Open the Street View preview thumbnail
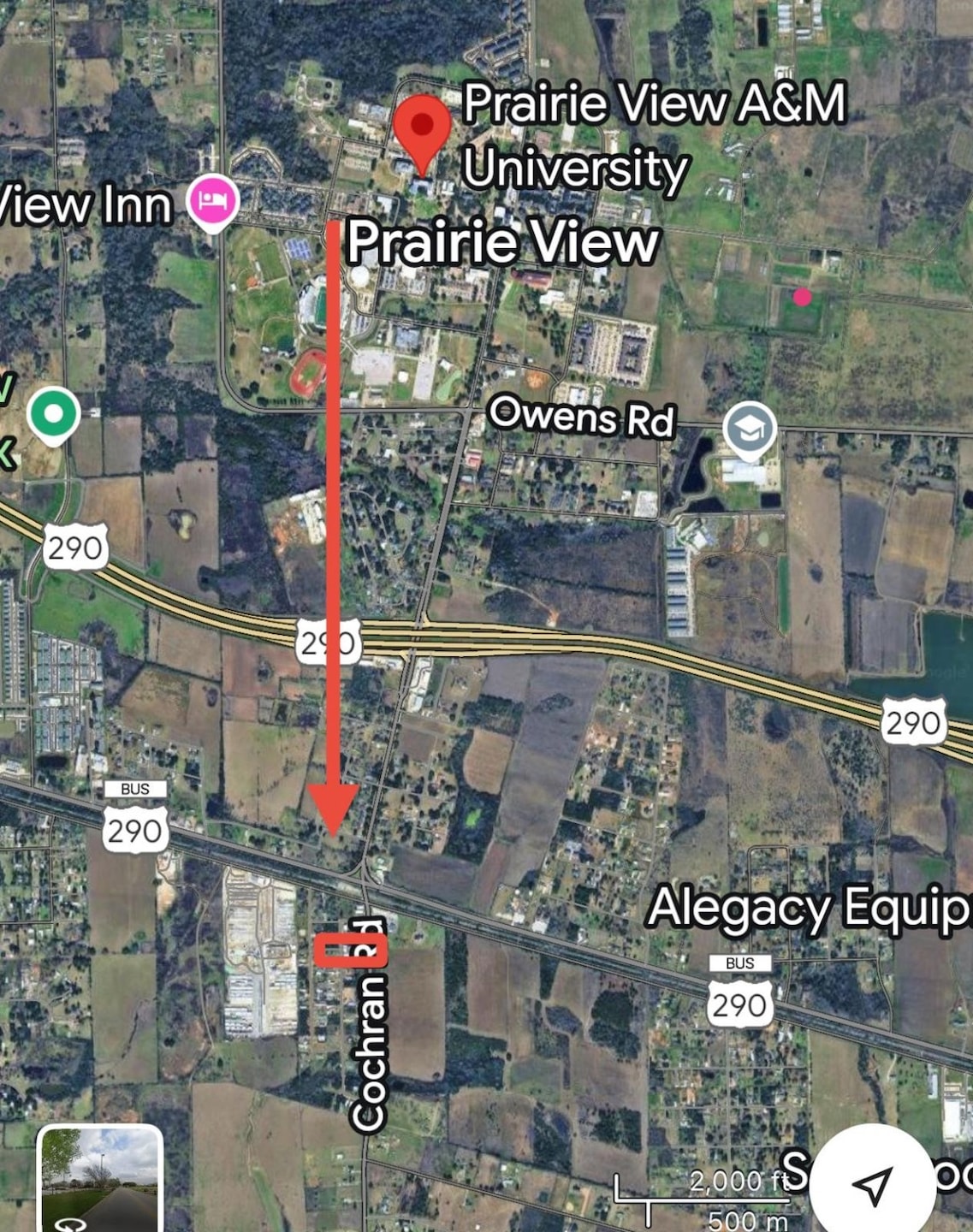The height and width of the screenshot is (1232, 973). pyautogui.click(x=100, y=1181)
